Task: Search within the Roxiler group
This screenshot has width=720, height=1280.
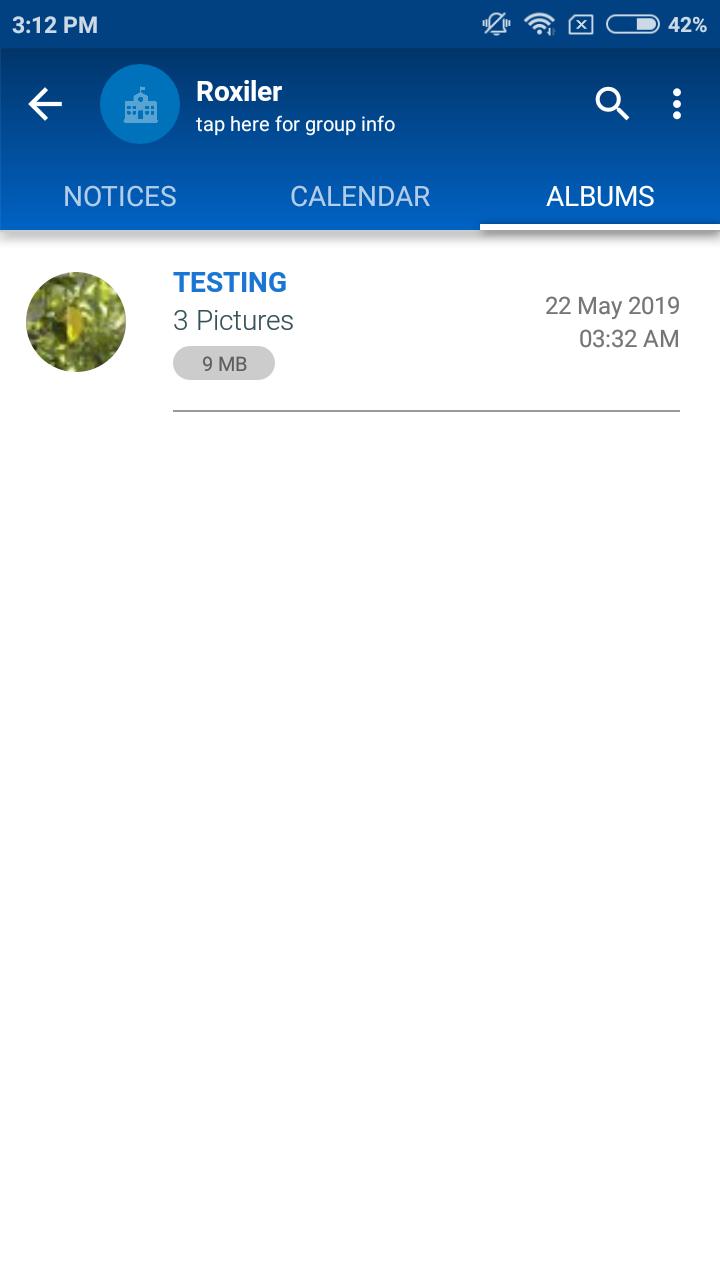Action: pyautogui.click(x=612, y=104)
